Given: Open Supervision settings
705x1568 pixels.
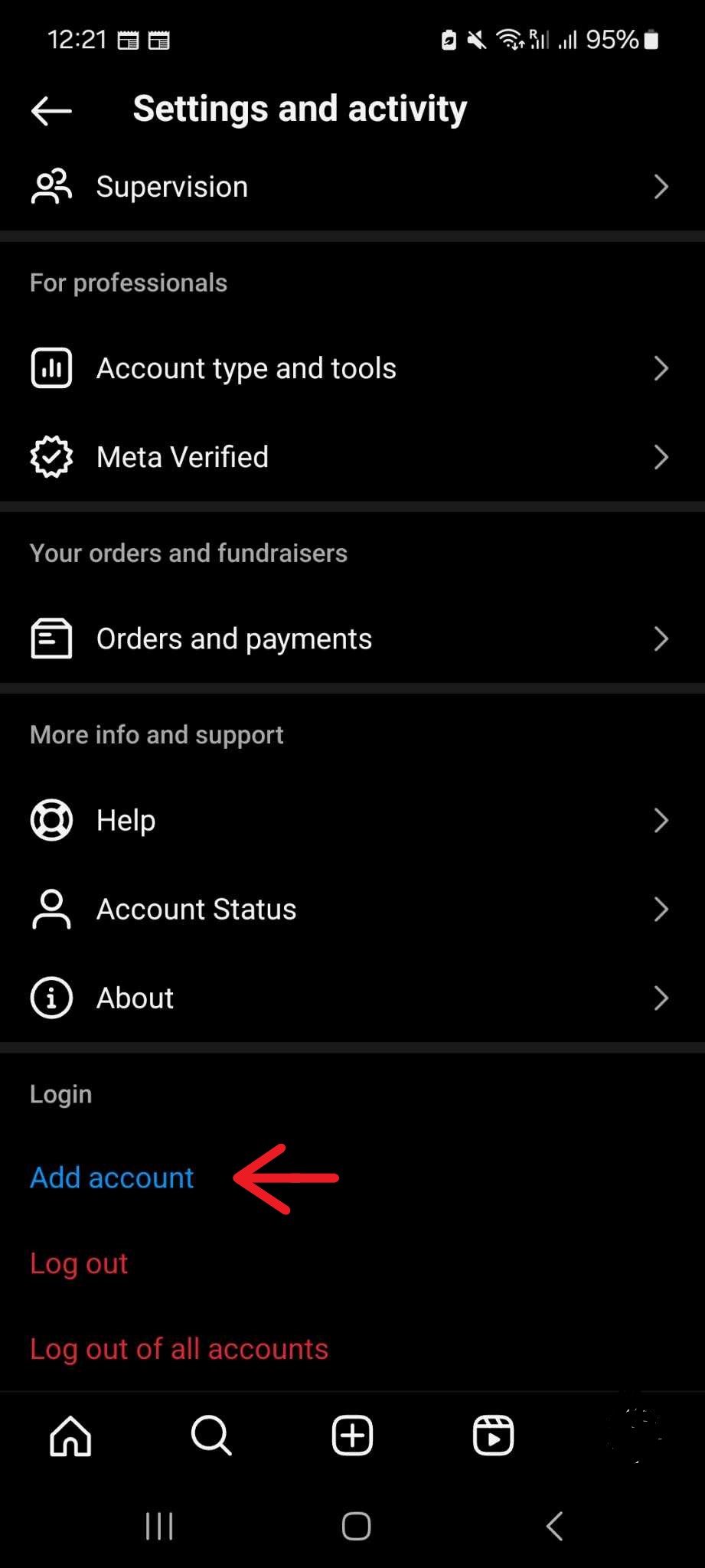Looking at the screenshot, I should [x=352, y=187].
